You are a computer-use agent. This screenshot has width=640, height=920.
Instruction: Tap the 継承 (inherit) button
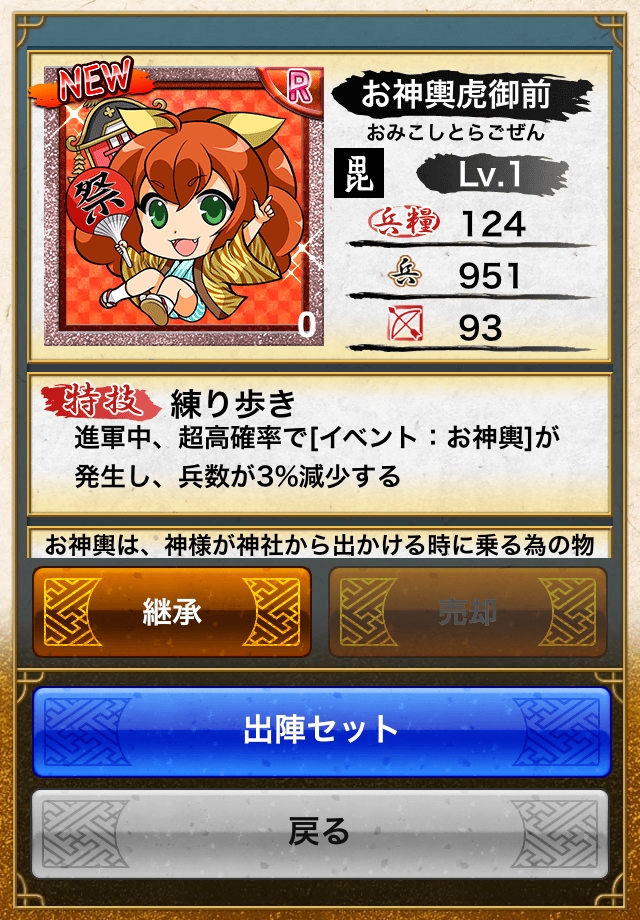pos(172,612)
